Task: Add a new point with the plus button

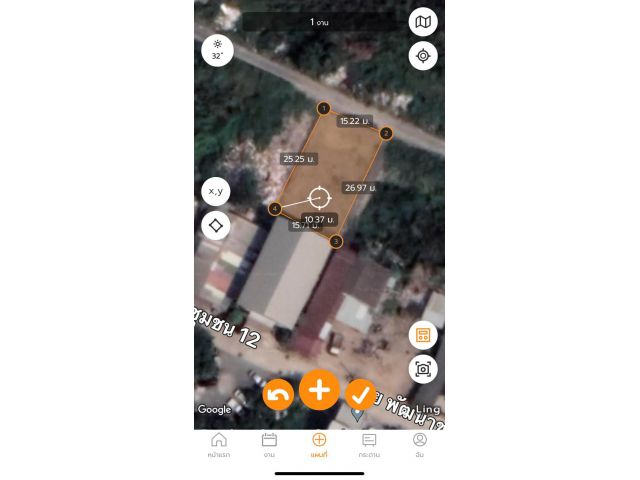Action: pos(319,390)
